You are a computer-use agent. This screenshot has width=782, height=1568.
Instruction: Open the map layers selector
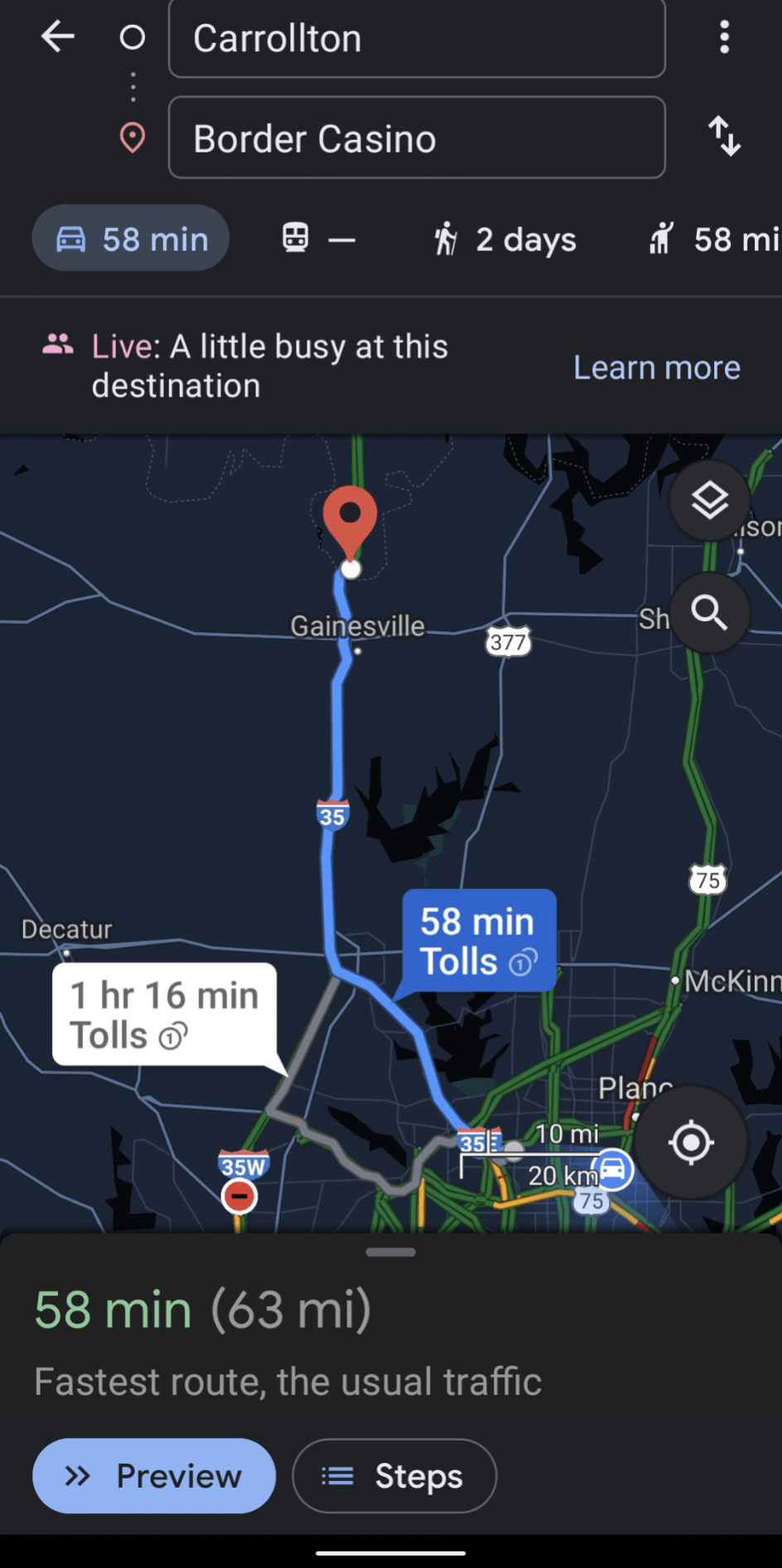[709, 501]
